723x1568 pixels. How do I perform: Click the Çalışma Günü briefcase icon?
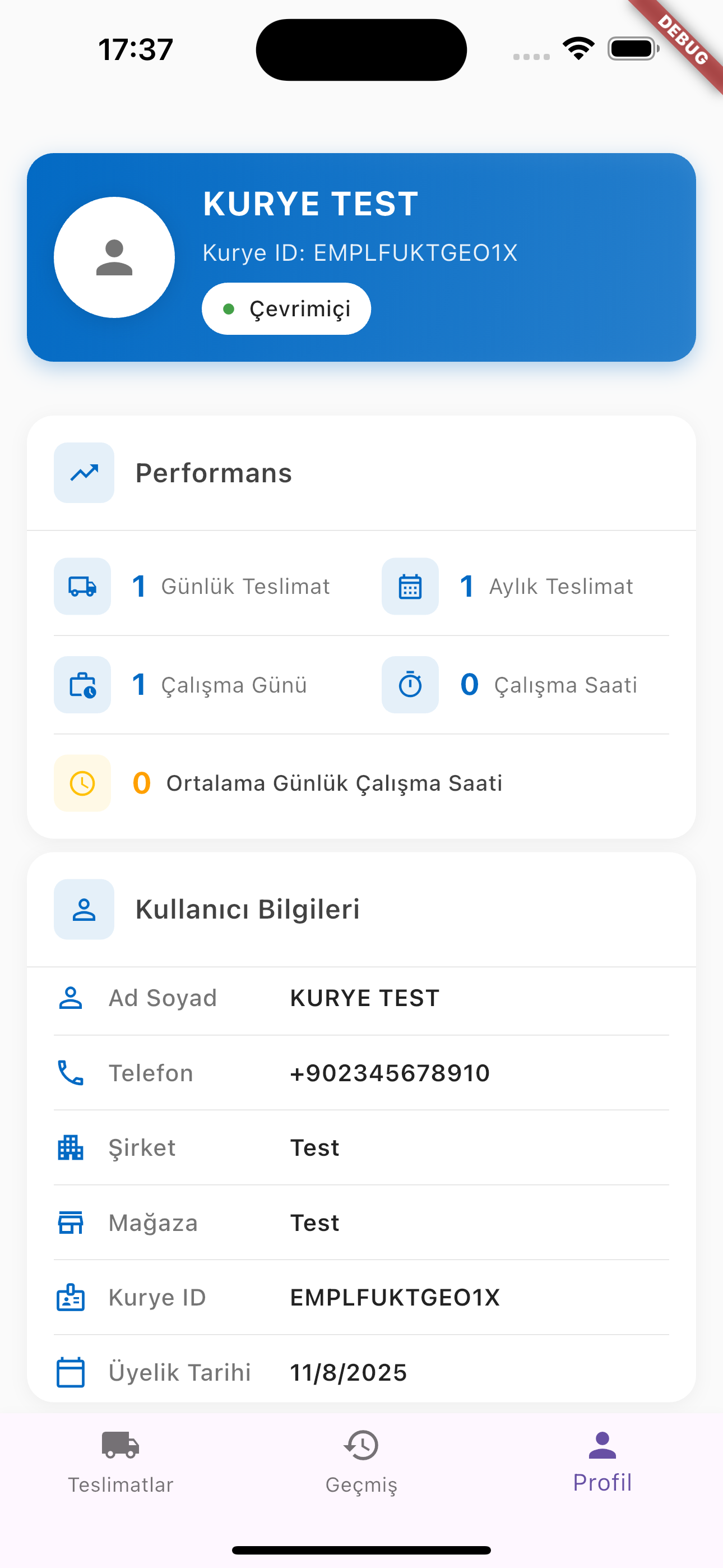[82, 685]
